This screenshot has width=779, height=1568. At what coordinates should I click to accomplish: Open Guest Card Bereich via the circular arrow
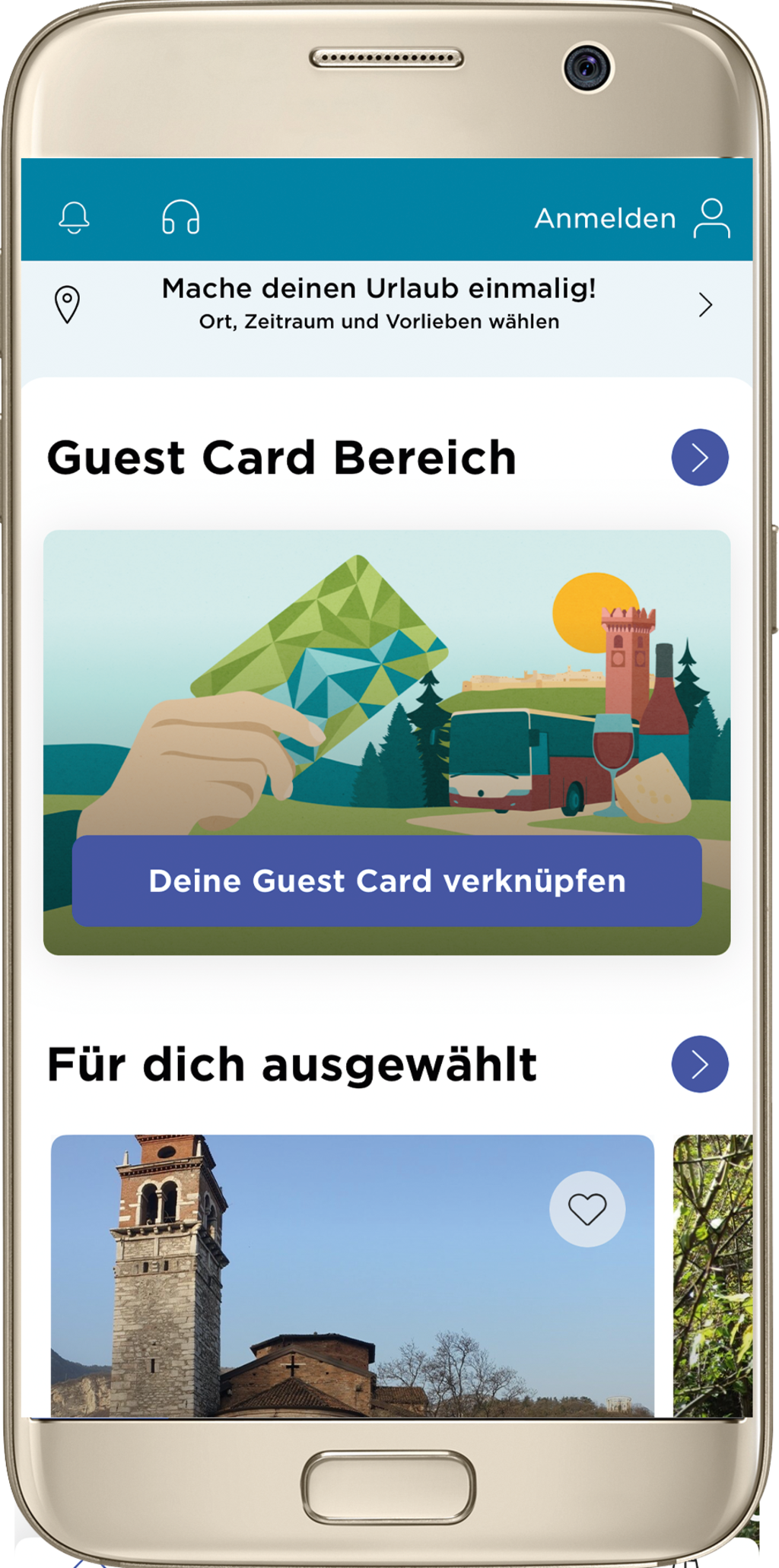[x=698, y=456]
